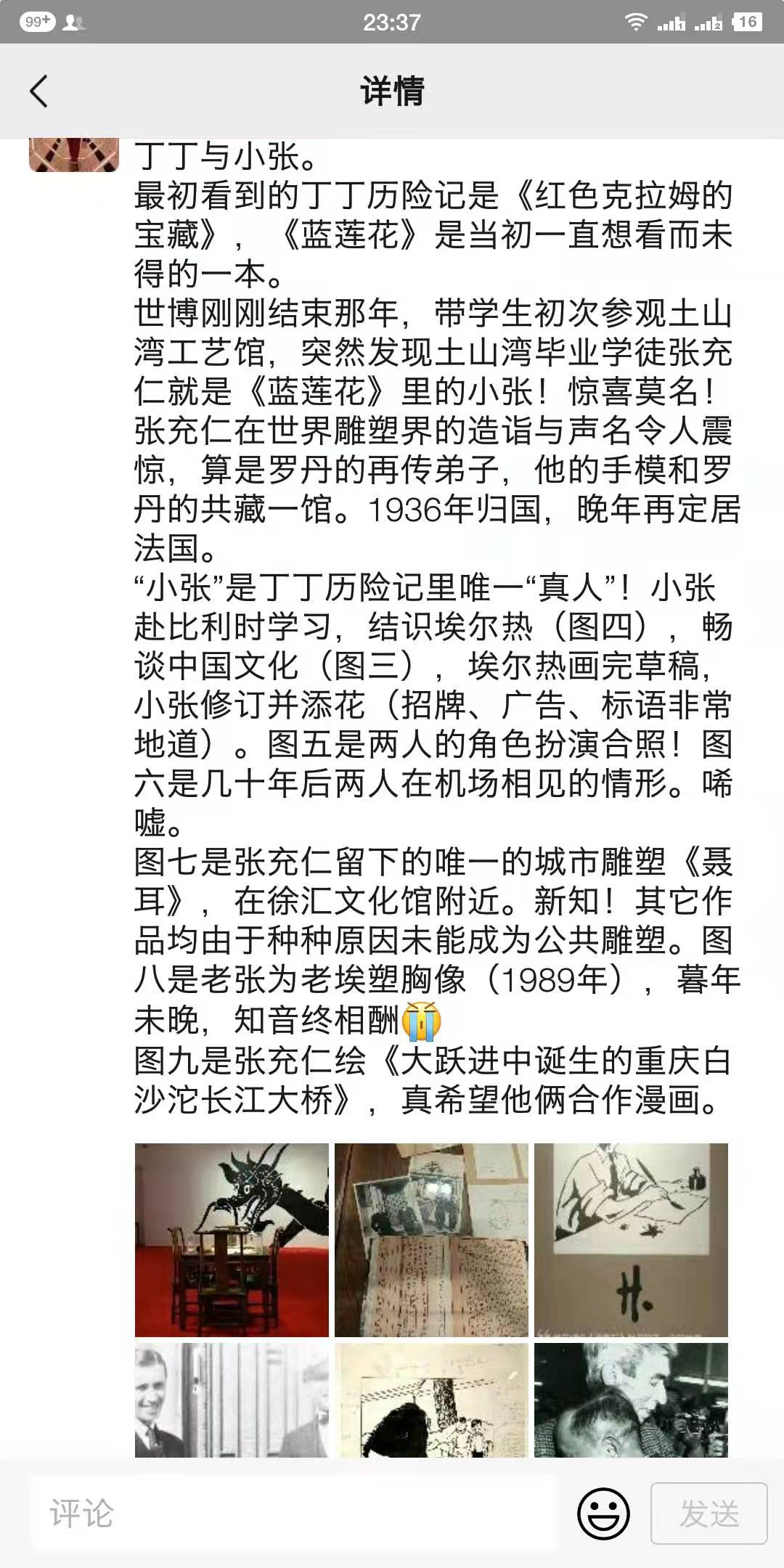This screenshot has width=784, height=1568.
Task: Open the emoji picker
Action: pyautogui.click(x=603, y=1514)
